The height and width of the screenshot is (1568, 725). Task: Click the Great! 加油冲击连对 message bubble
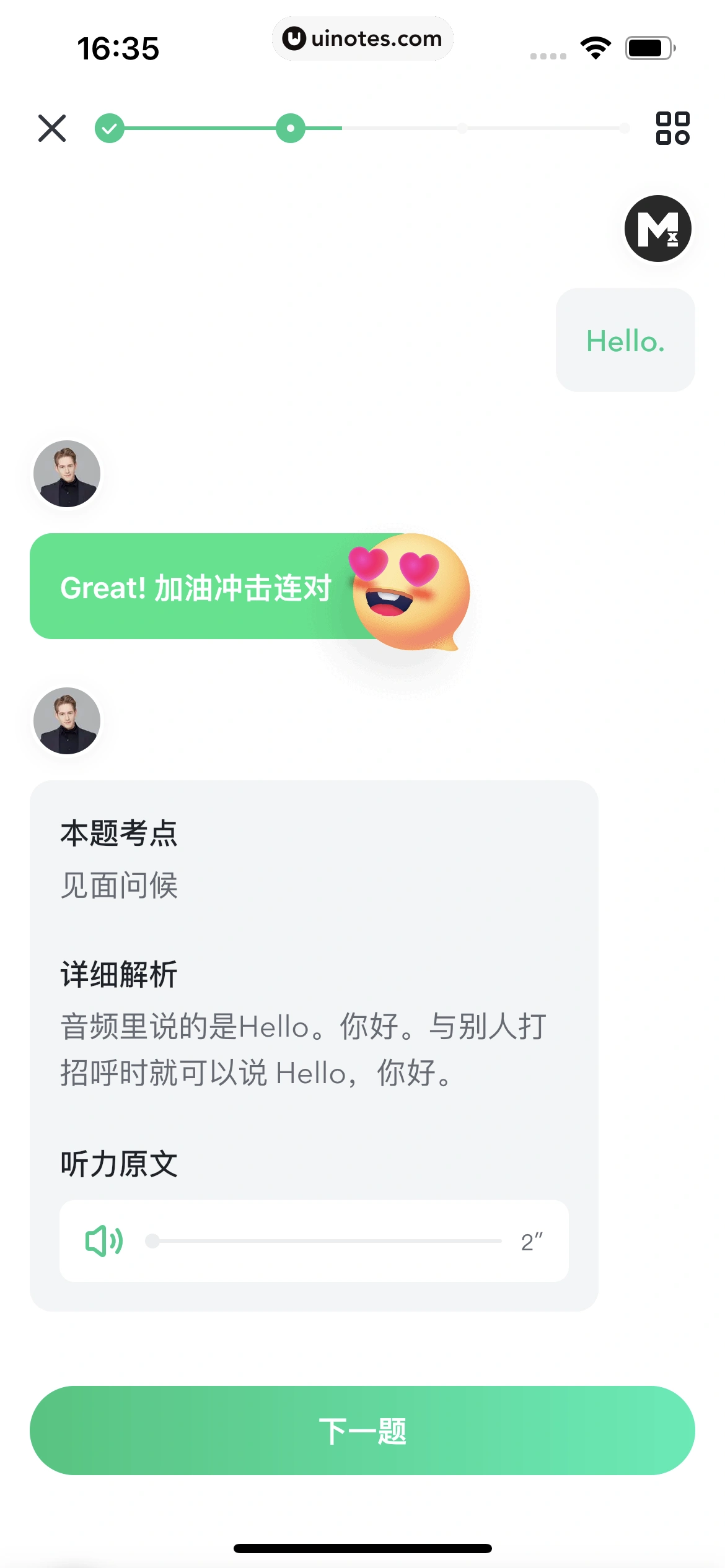[x=197, y=587]
